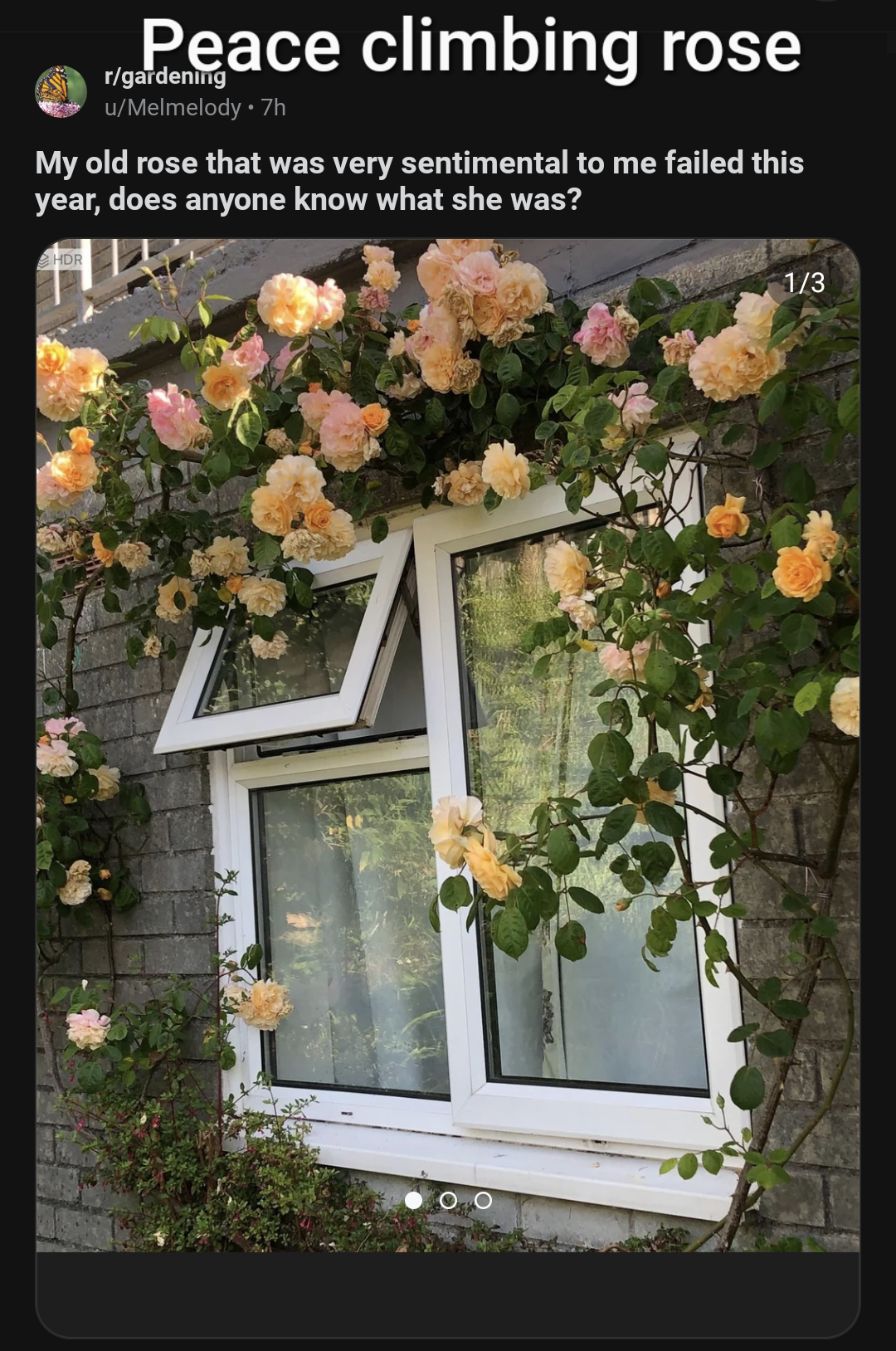Visit the r/gardening subreddit link

point(165,77)
